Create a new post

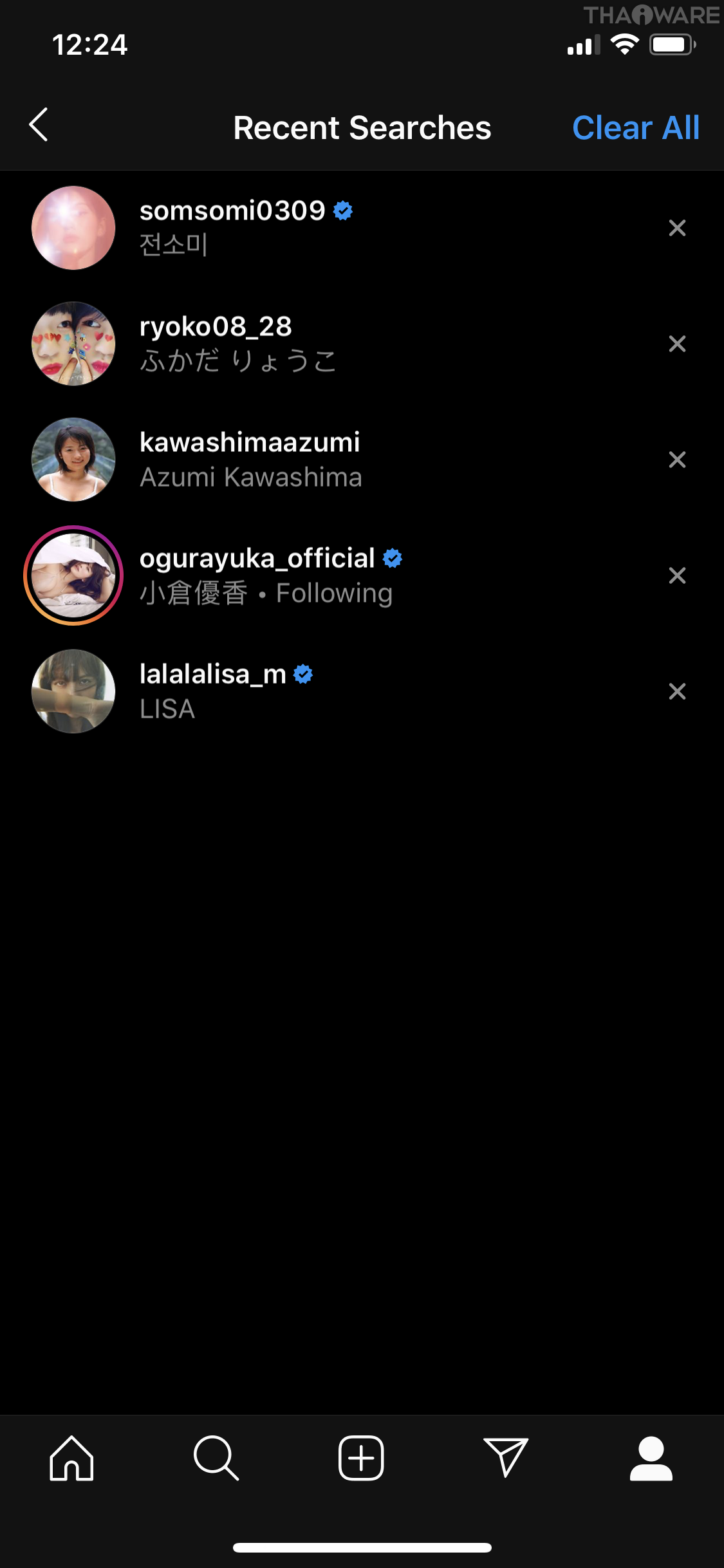click(361, 1458)
